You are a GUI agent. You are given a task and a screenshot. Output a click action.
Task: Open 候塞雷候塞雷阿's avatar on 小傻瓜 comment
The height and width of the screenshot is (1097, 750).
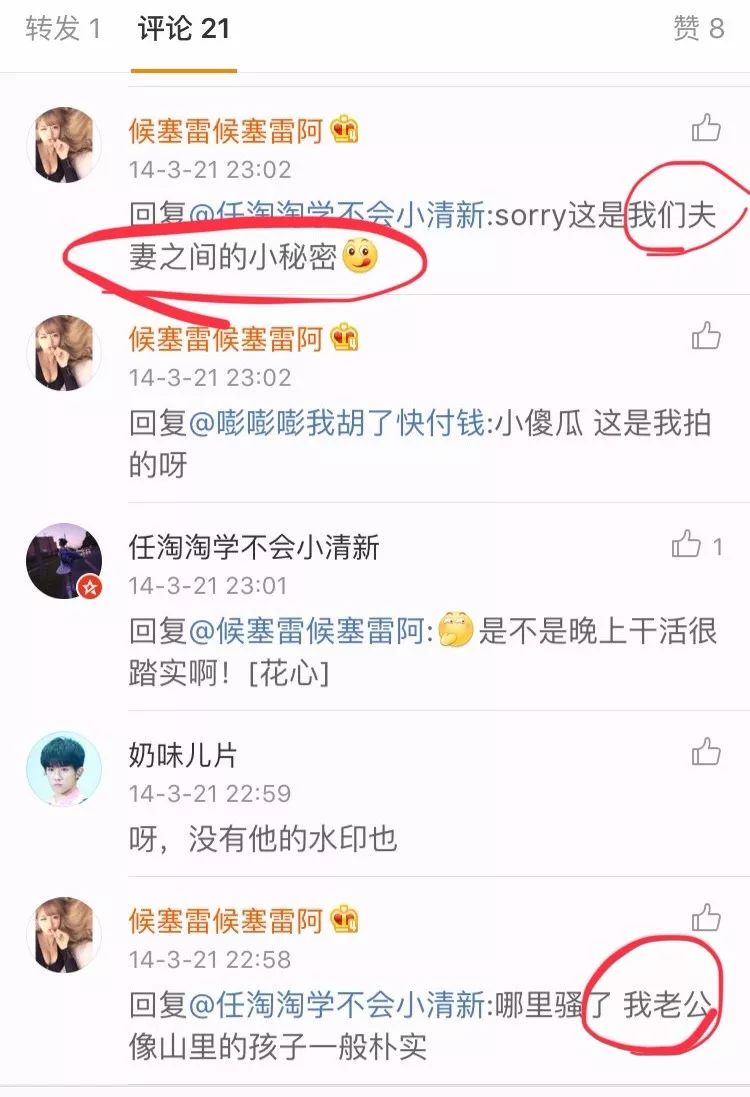63,352
